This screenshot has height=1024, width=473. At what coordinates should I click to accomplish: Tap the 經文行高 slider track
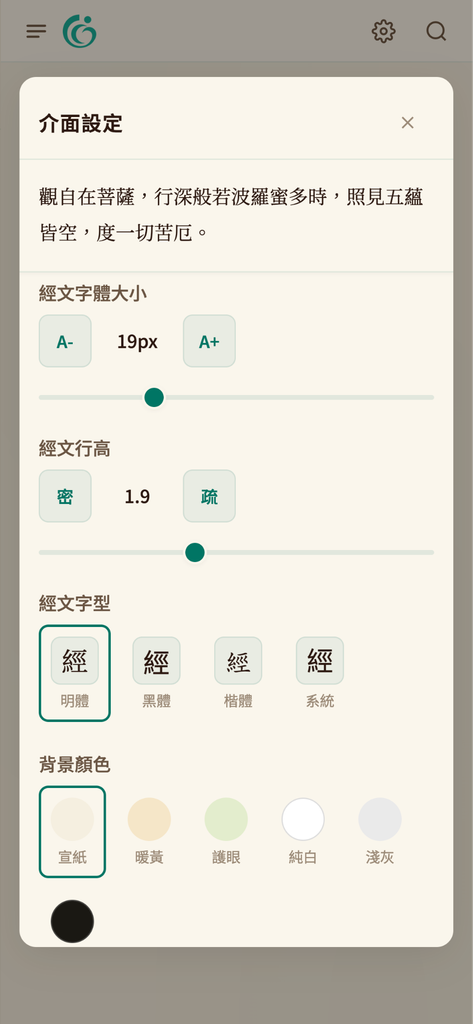click(x=236, y=552)
